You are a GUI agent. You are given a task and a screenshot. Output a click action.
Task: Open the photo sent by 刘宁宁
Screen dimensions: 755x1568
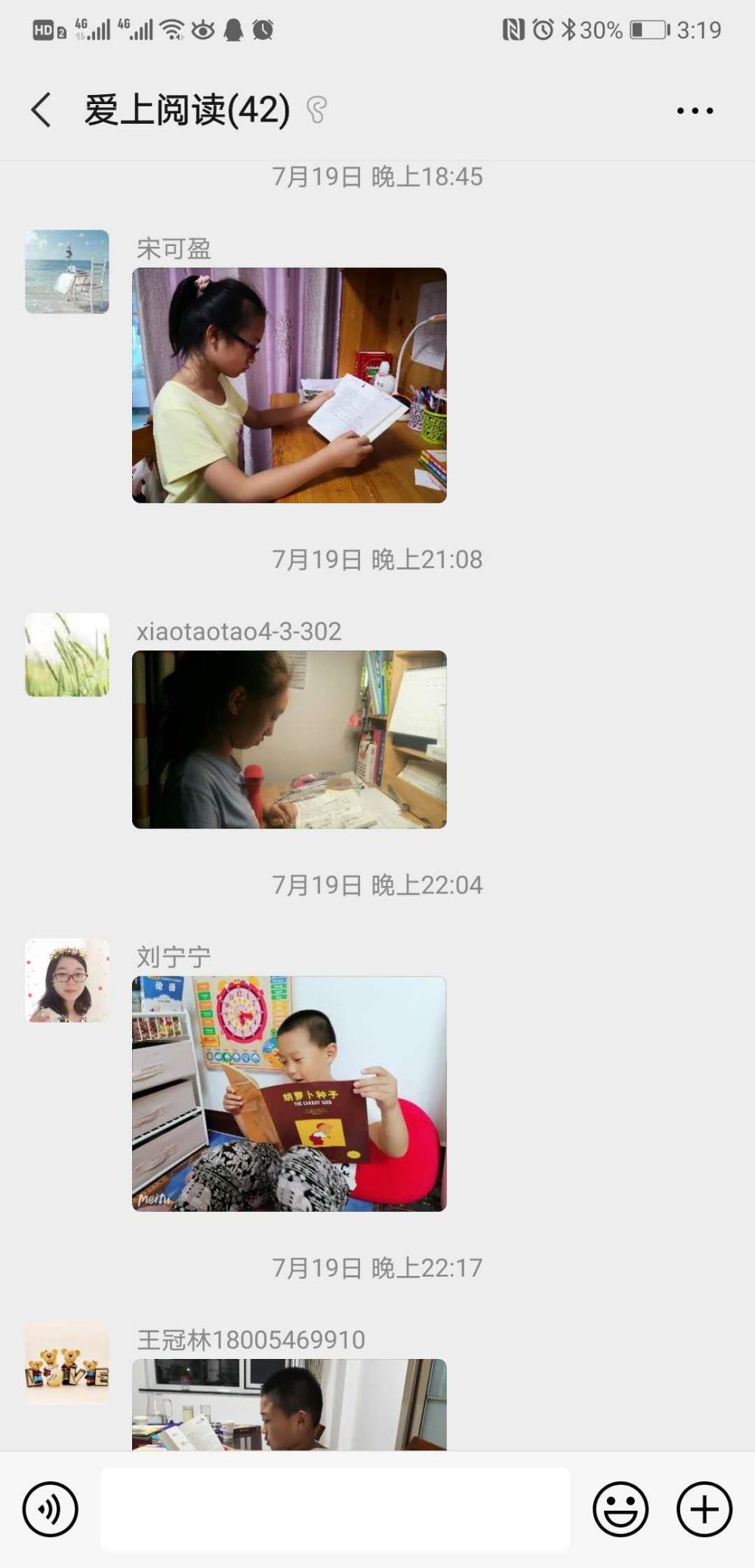tap(289, 1093)
